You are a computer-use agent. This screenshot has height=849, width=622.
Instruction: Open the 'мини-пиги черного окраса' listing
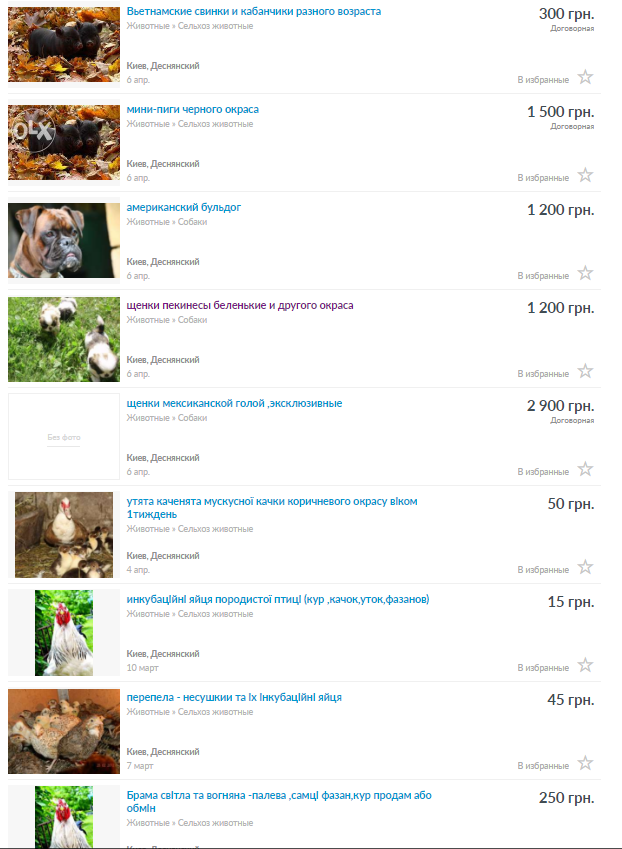pyautogui.click(x=192, y=109)
